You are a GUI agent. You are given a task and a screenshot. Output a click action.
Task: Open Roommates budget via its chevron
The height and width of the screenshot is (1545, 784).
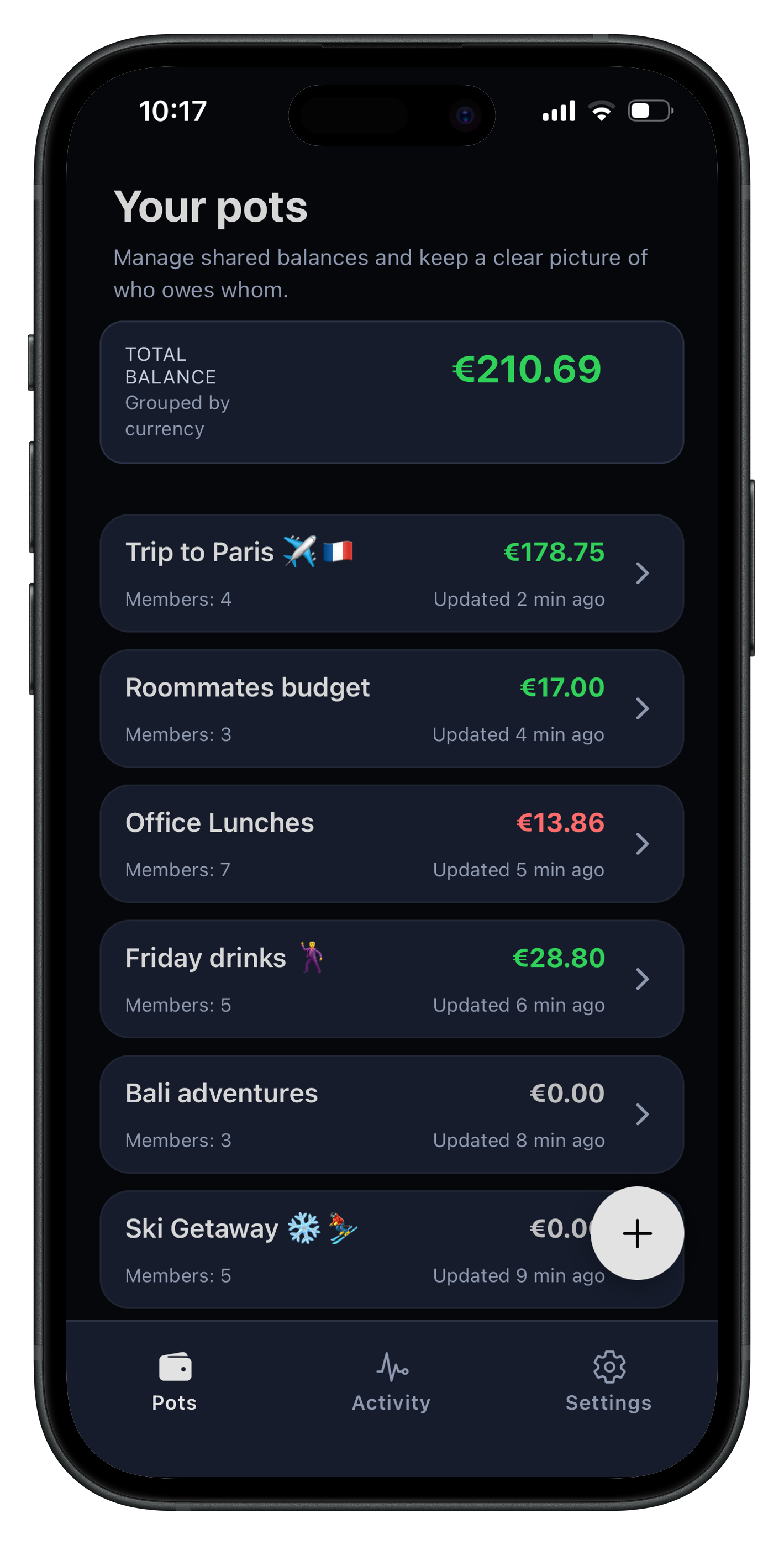(643, 710)
